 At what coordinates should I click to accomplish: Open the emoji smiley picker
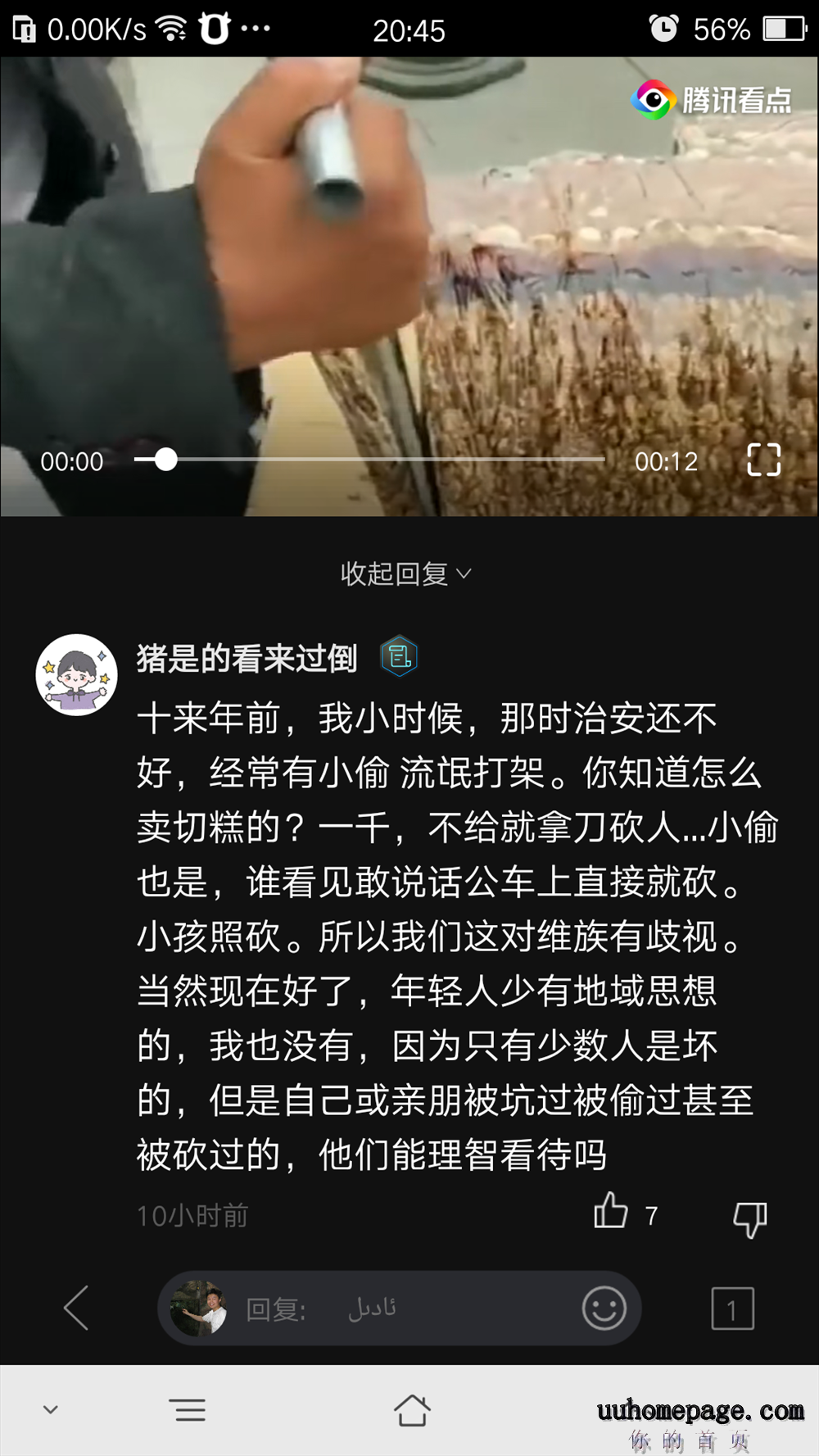(x=604, y=1308)
